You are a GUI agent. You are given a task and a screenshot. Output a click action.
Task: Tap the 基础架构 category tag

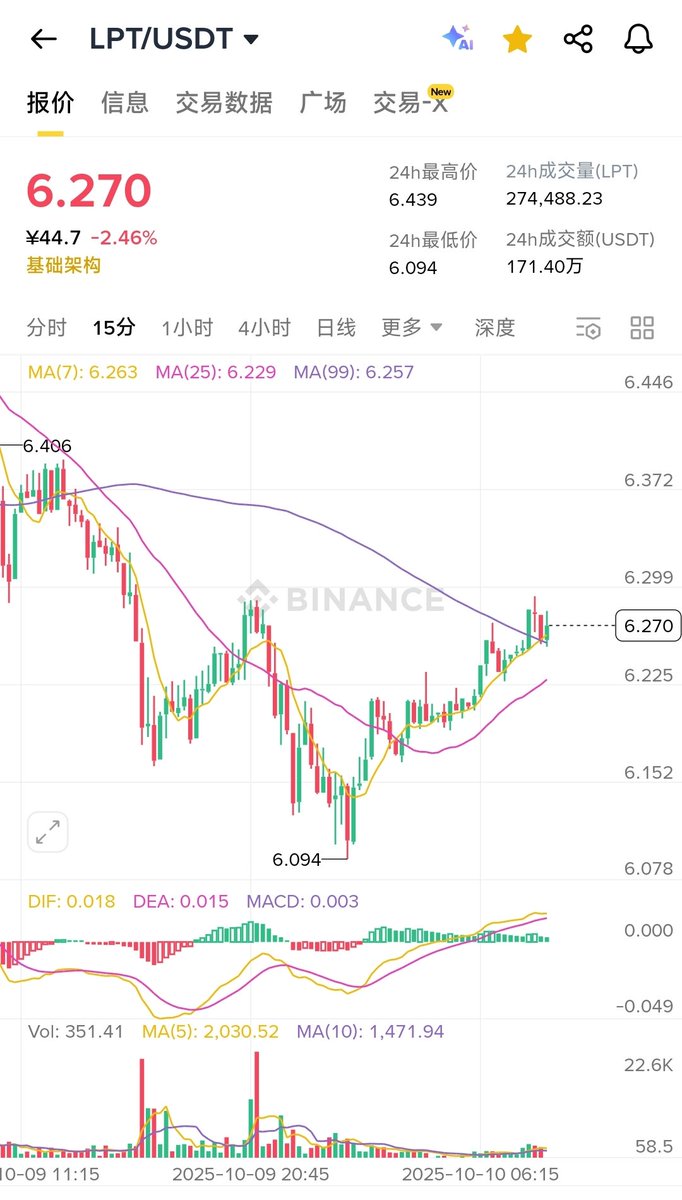(63, 266)
